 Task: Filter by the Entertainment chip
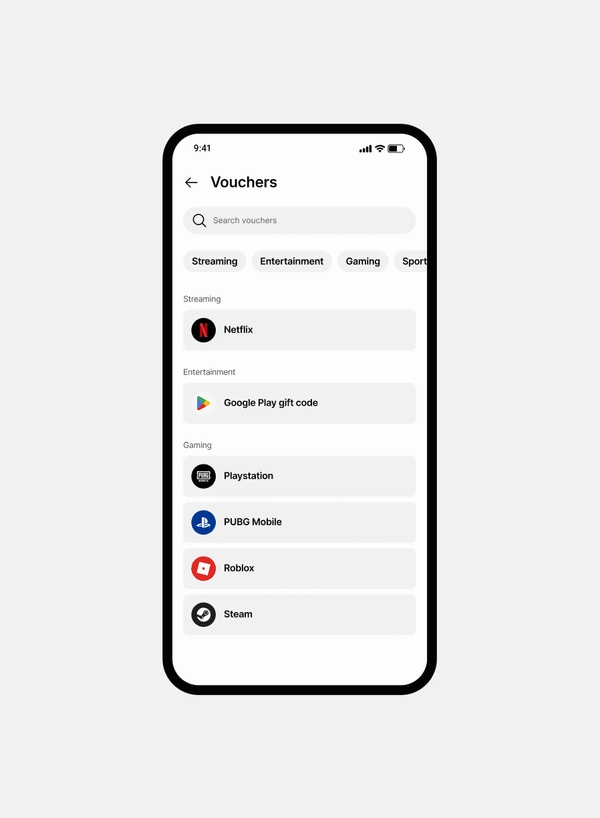pos(292,262)
